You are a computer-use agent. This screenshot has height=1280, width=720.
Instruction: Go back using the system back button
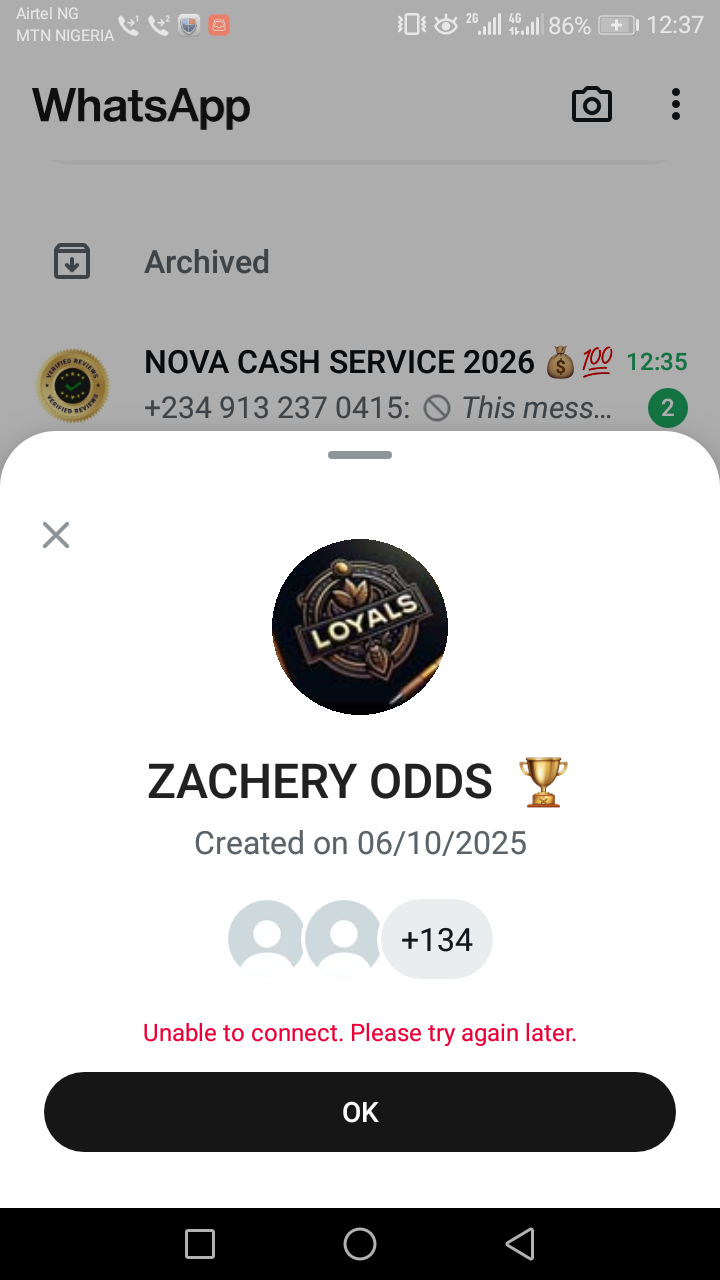coord(519,1244)
